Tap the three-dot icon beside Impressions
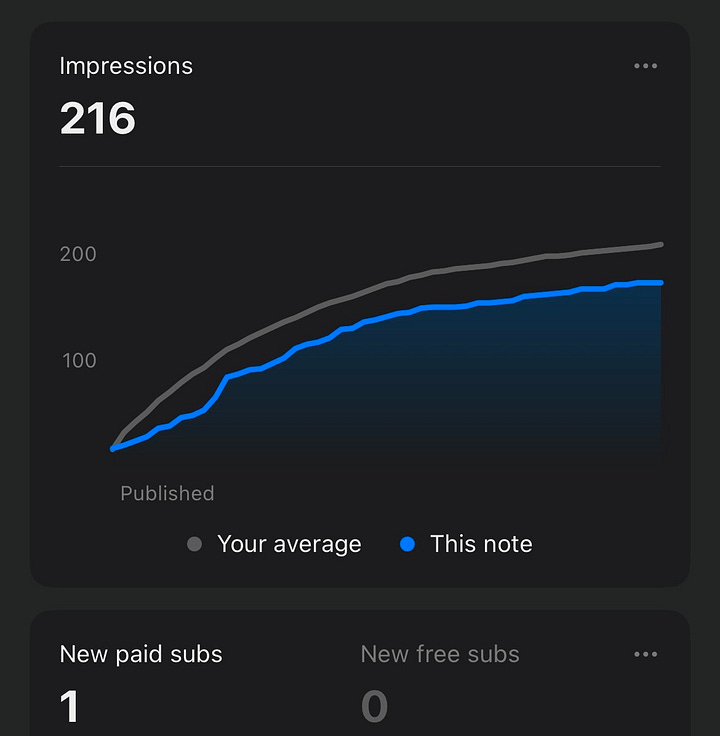 tap(646, 65)
